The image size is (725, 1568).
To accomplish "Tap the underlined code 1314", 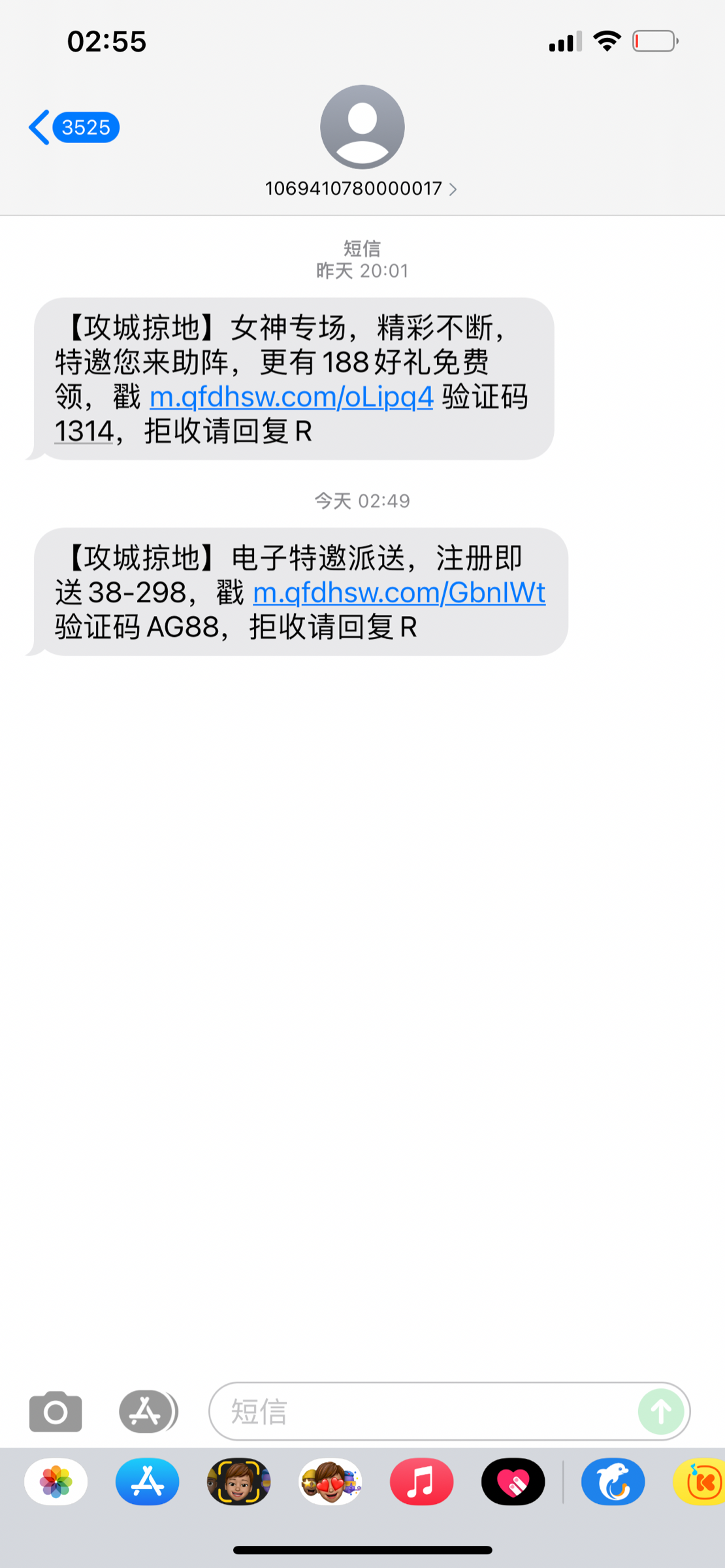I will pos(84,432).
